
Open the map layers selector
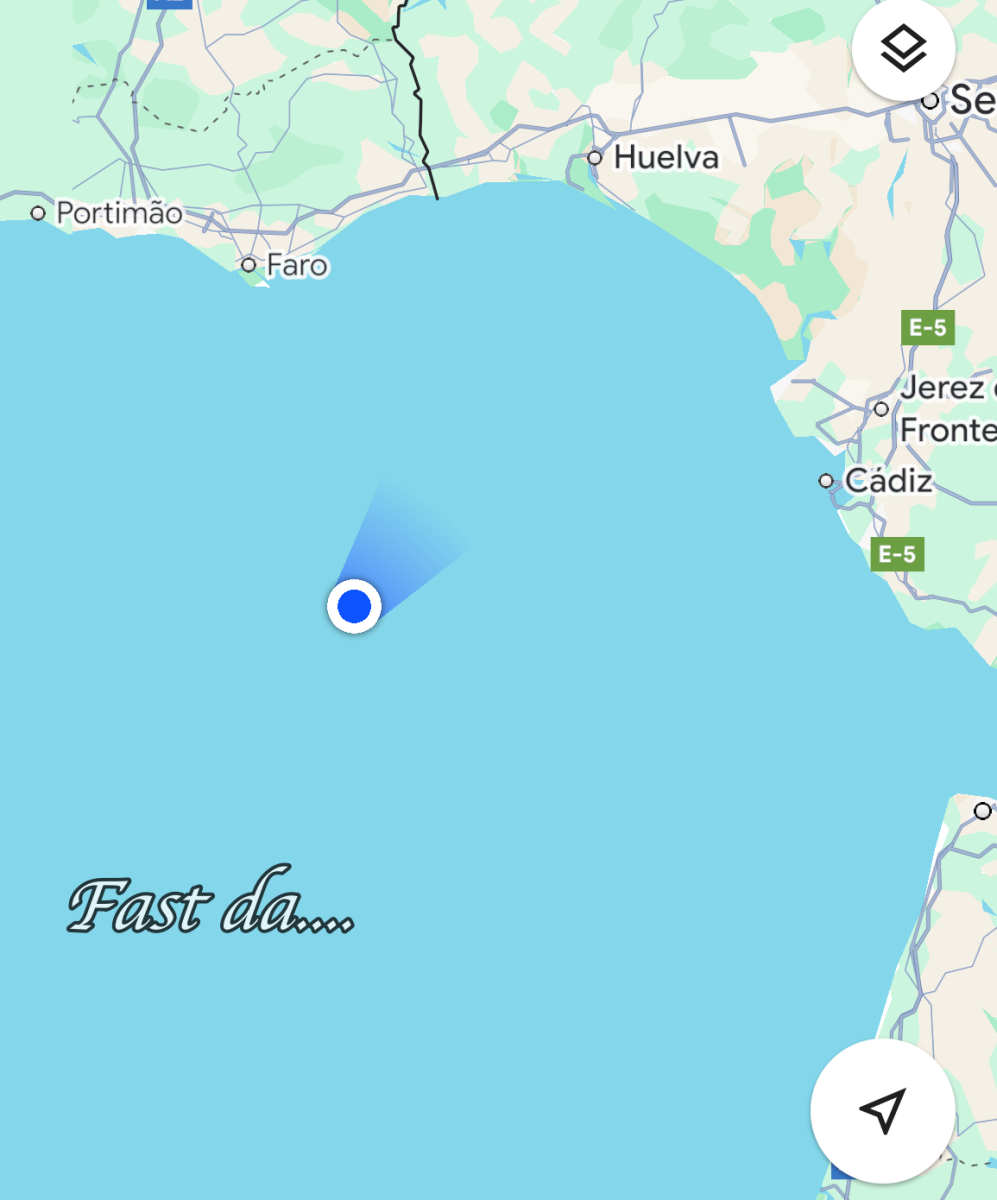(903, 48)
